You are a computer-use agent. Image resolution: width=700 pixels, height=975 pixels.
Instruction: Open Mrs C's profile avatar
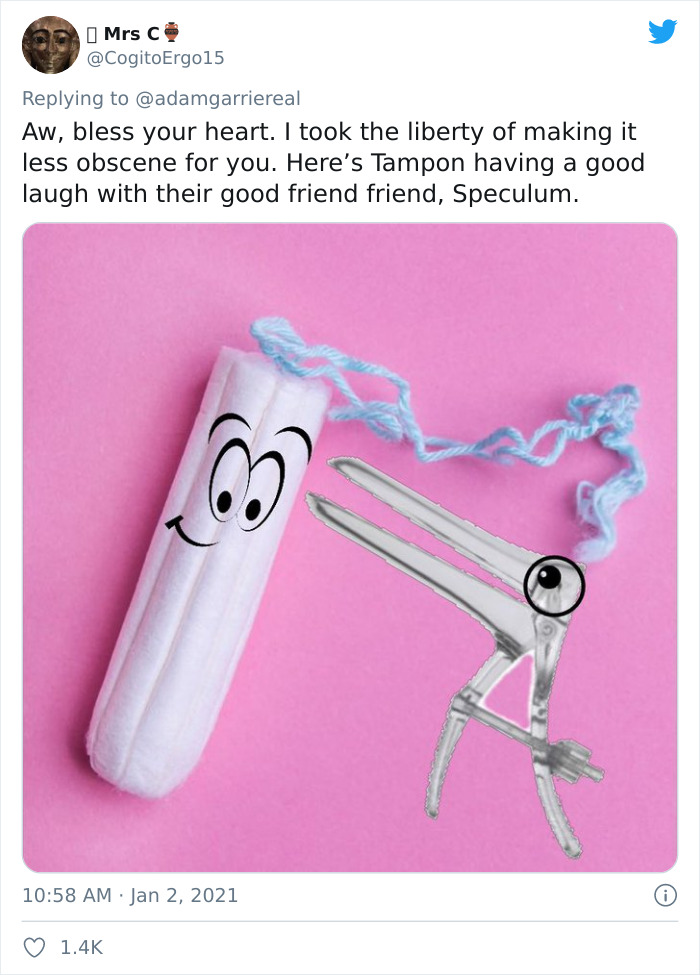coord(50,45)
